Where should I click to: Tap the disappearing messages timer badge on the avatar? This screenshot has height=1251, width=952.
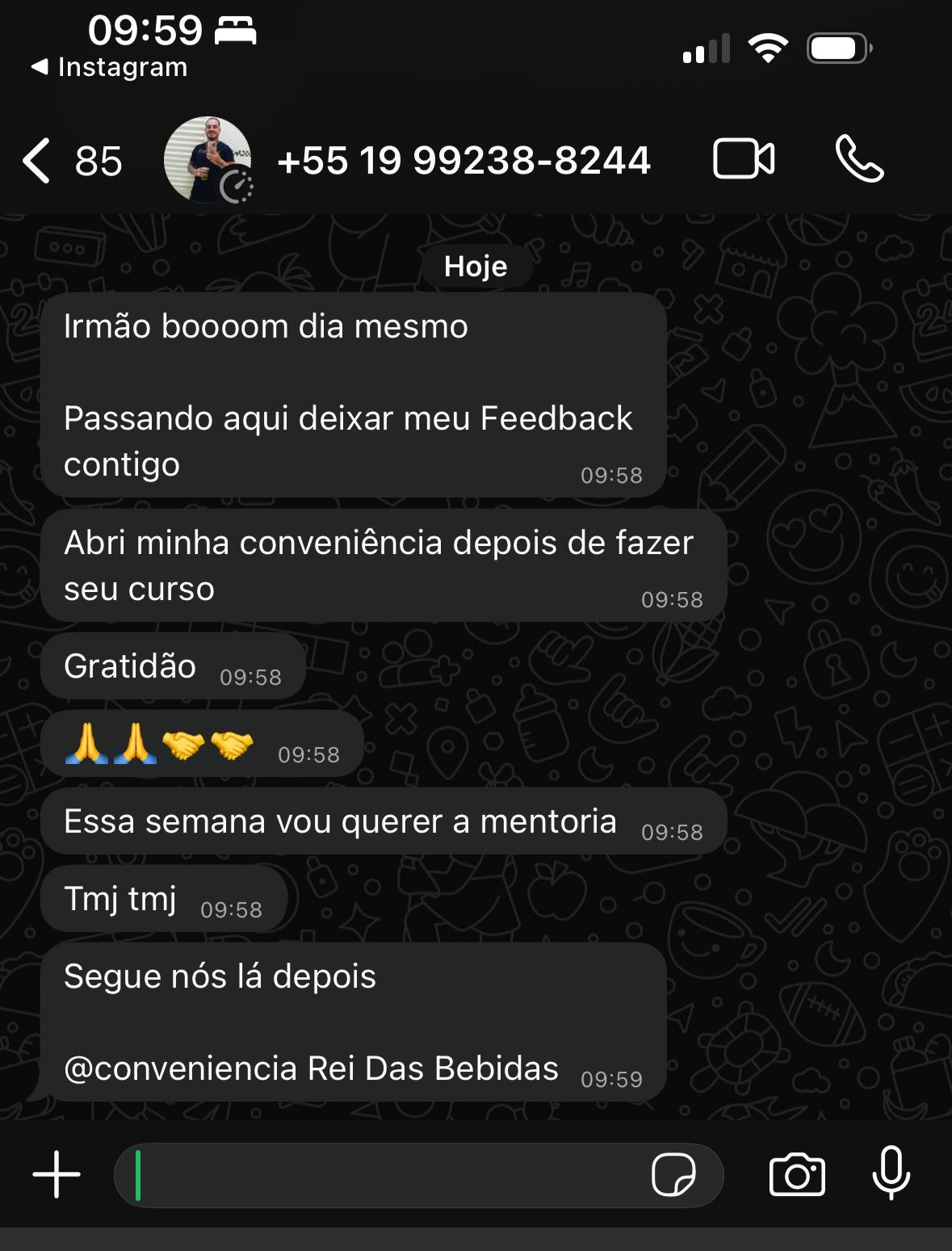pyautogui.click(x=235, y=184)
